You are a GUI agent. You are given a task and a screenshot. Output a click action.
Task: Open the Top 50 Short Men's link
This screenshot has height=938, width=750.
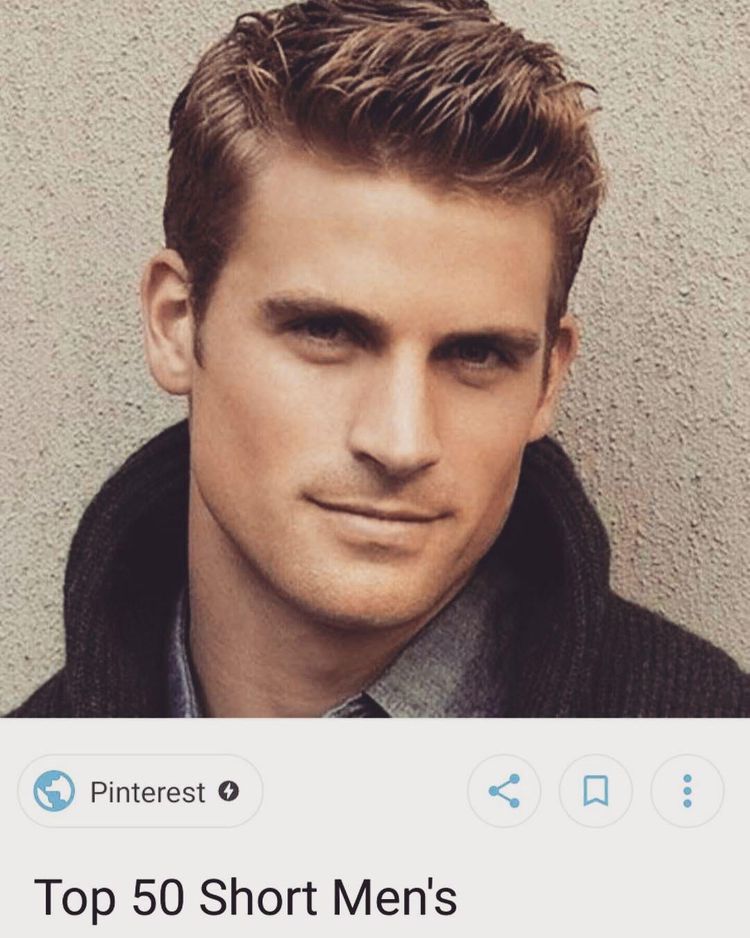[x=245, y=896]
